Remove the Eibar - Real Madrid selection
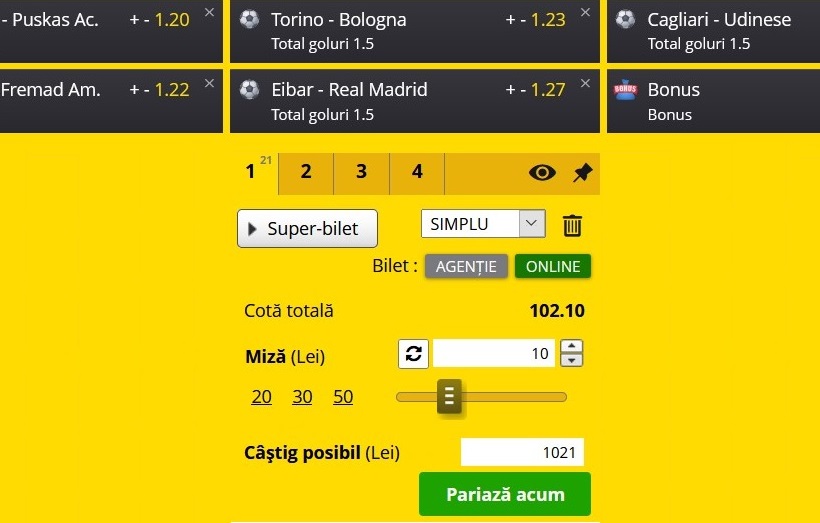The height and width of the screenshot is (523, 820). click(585, 83)
